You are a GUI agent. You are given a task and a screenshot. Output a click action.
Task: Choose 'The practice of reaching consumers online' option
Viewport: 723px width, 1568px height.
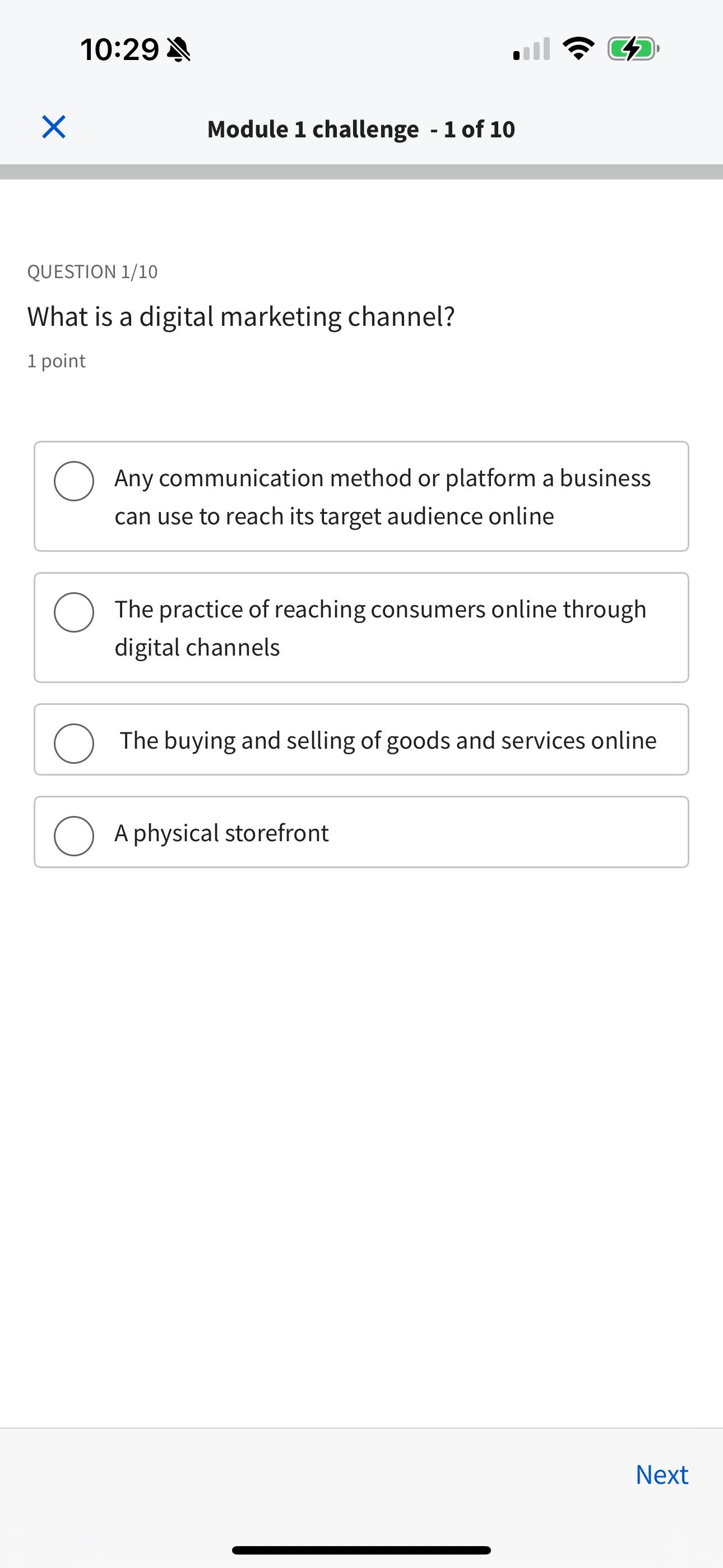[73, 612]
